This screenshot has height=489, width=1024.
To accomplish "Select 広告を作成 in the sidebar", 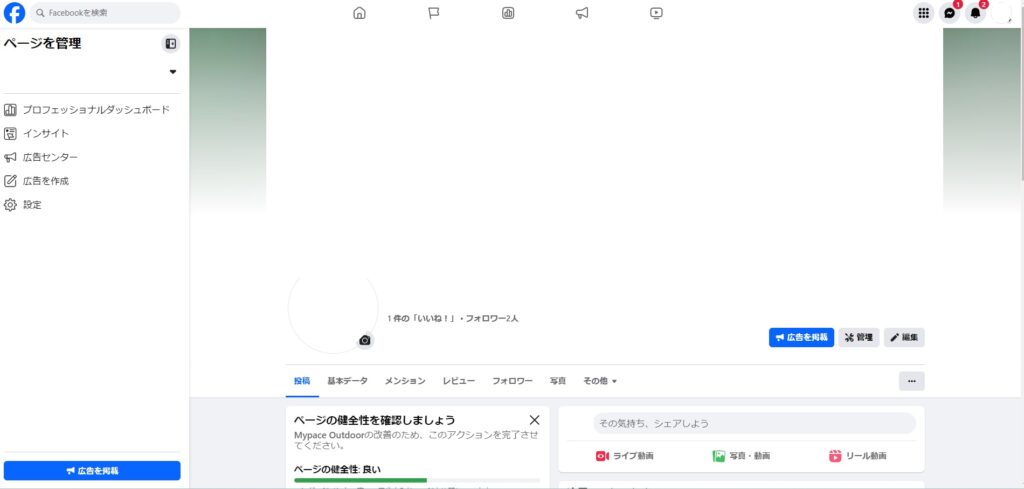I will coord(46,181).
